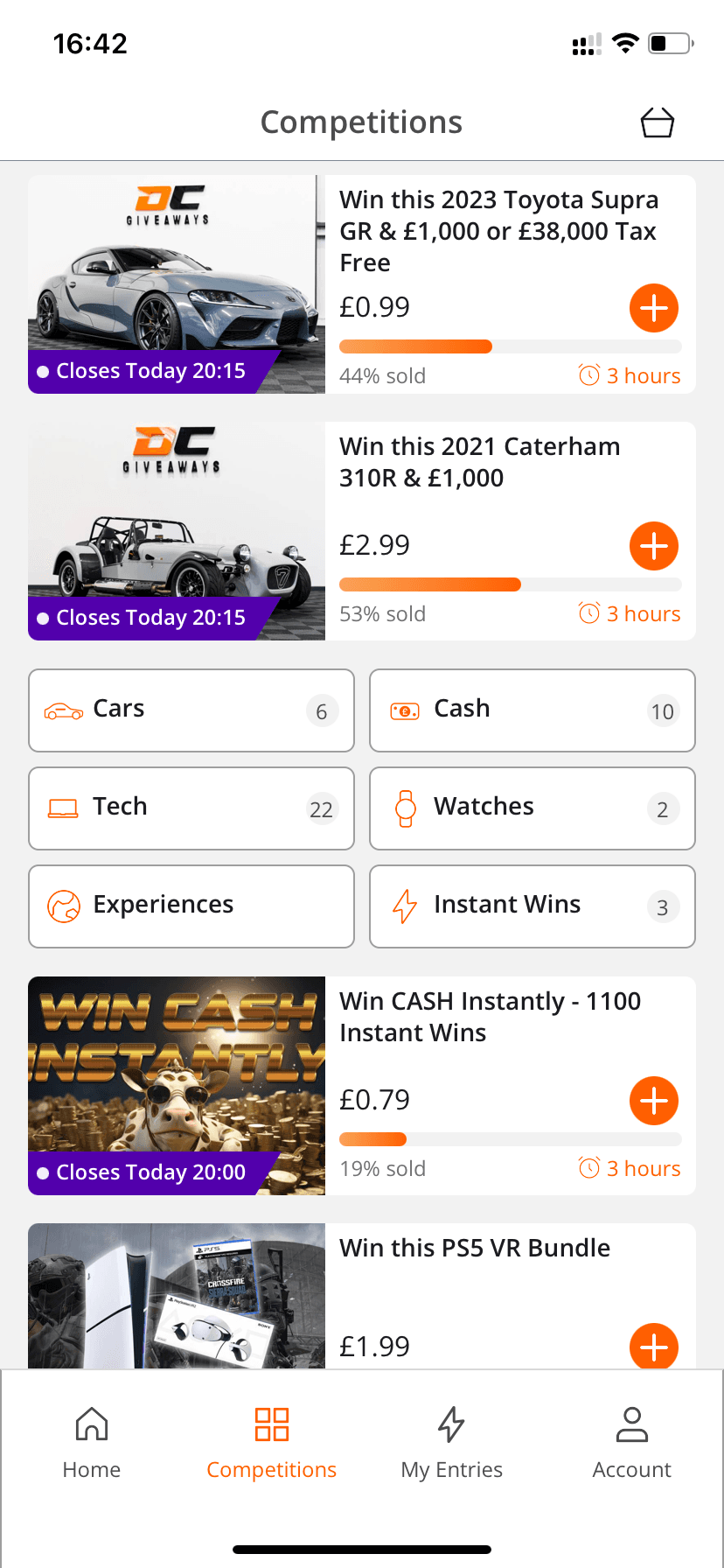The image size is (724, 1568).
Task: Filter by Cars category
Action: click(191, 710)
